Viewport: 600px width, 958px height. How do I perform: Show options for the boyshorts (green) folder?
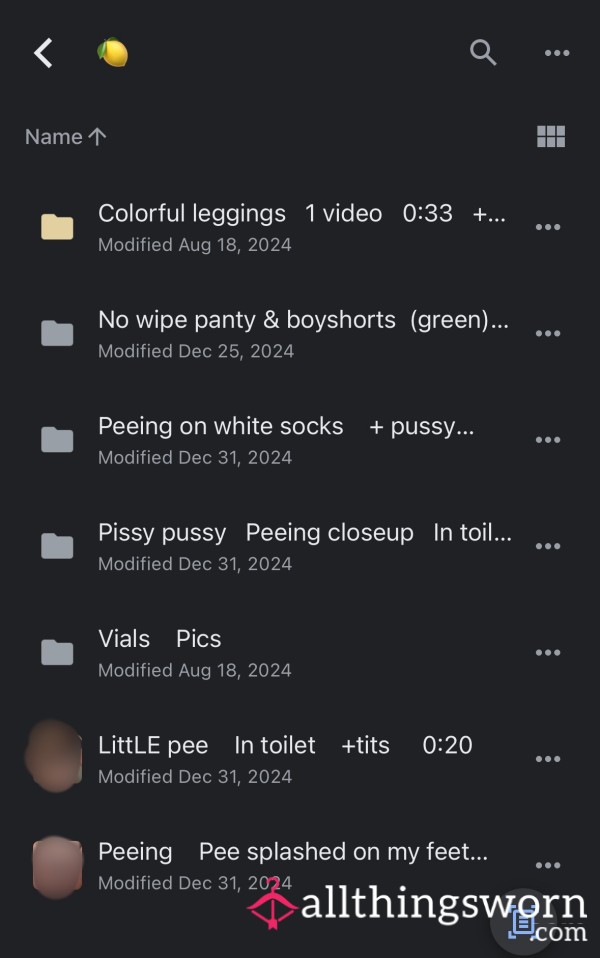coord(548,334)
